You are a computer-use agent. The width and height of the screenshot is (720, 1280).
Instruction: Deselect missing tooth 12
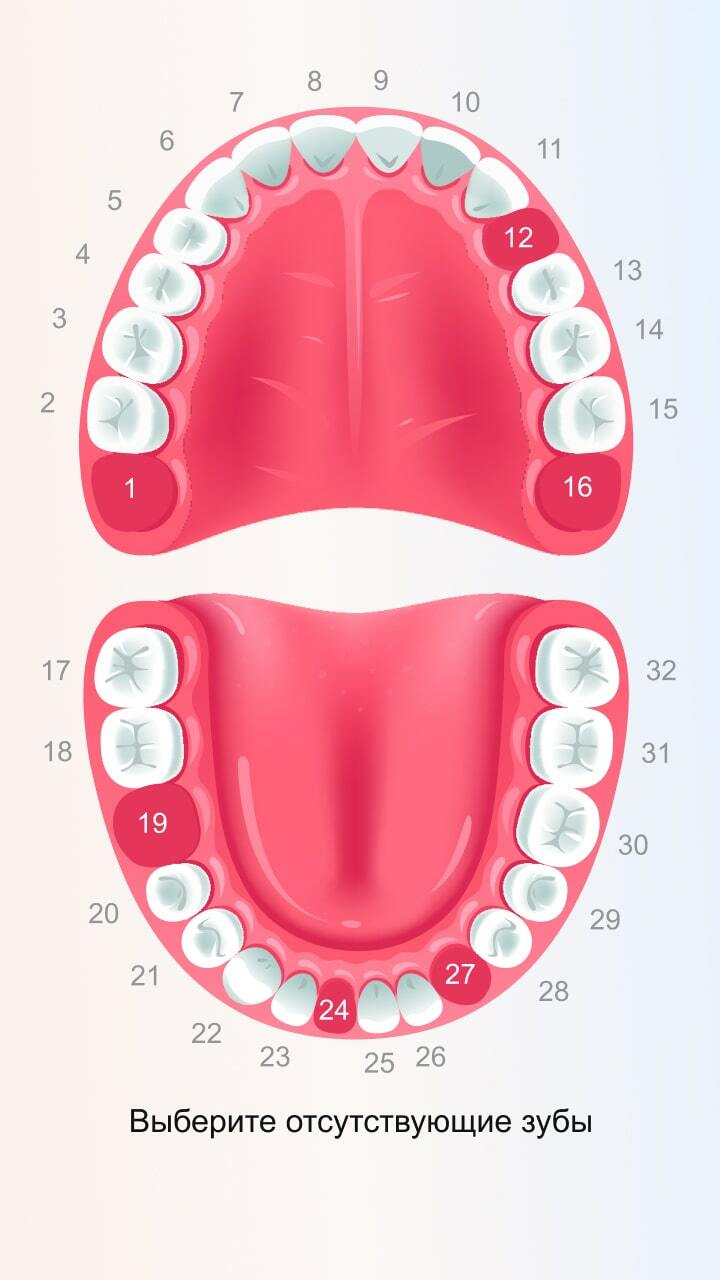520,238
